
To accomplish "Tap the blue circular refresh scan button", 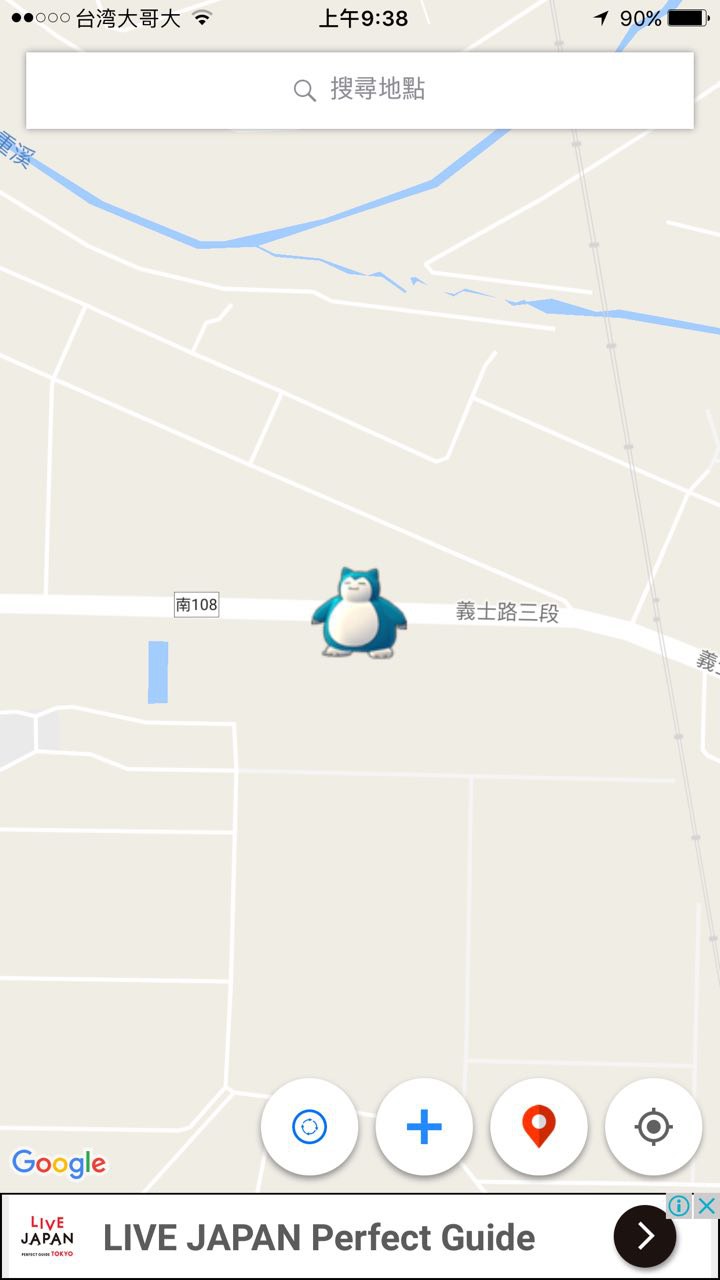I will pyautogui.click(x=309, y=1127).
